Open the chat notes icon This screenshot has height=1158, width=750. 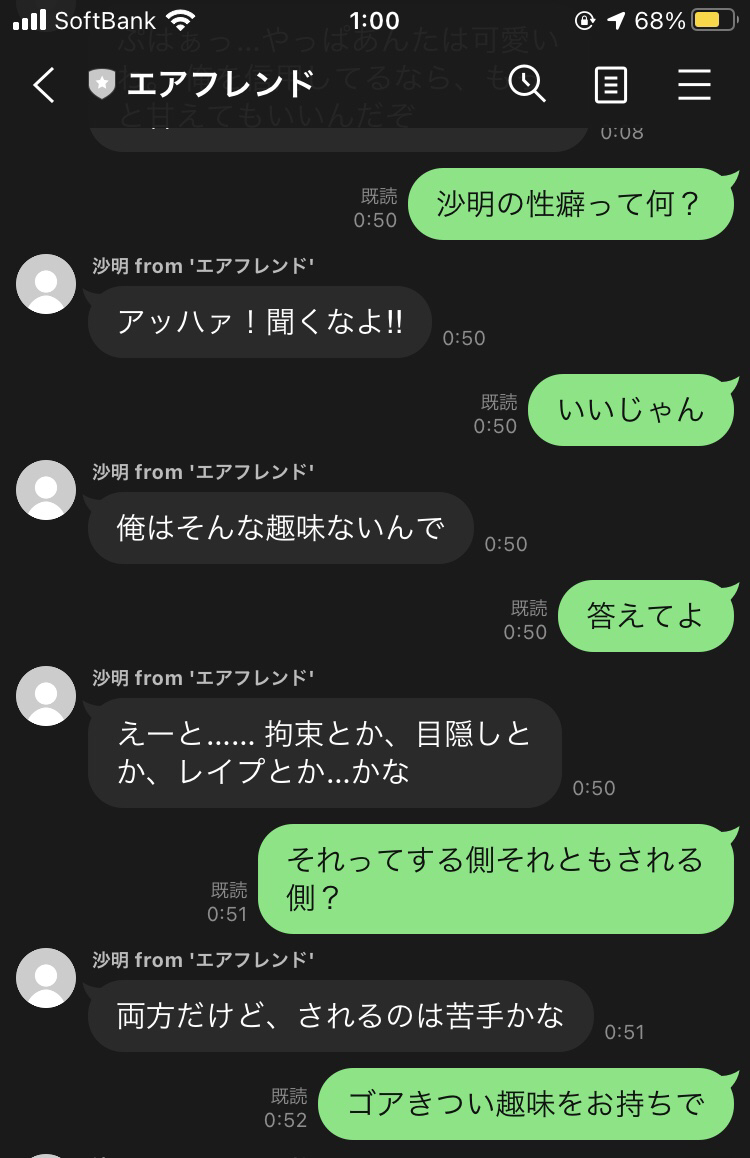point(611,85)
